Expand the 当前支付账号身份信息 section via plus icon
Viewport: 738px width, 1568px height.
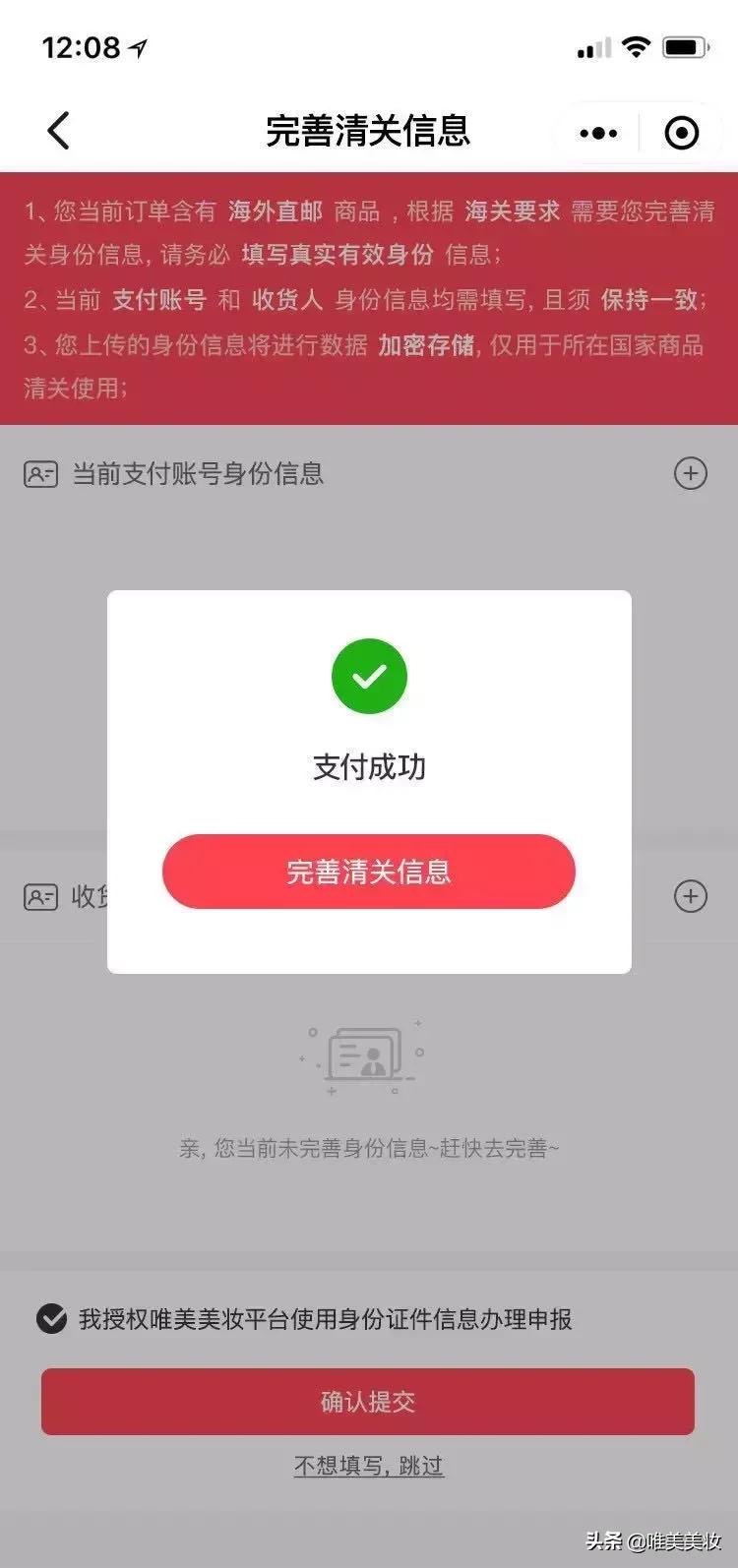click(691, 474)
